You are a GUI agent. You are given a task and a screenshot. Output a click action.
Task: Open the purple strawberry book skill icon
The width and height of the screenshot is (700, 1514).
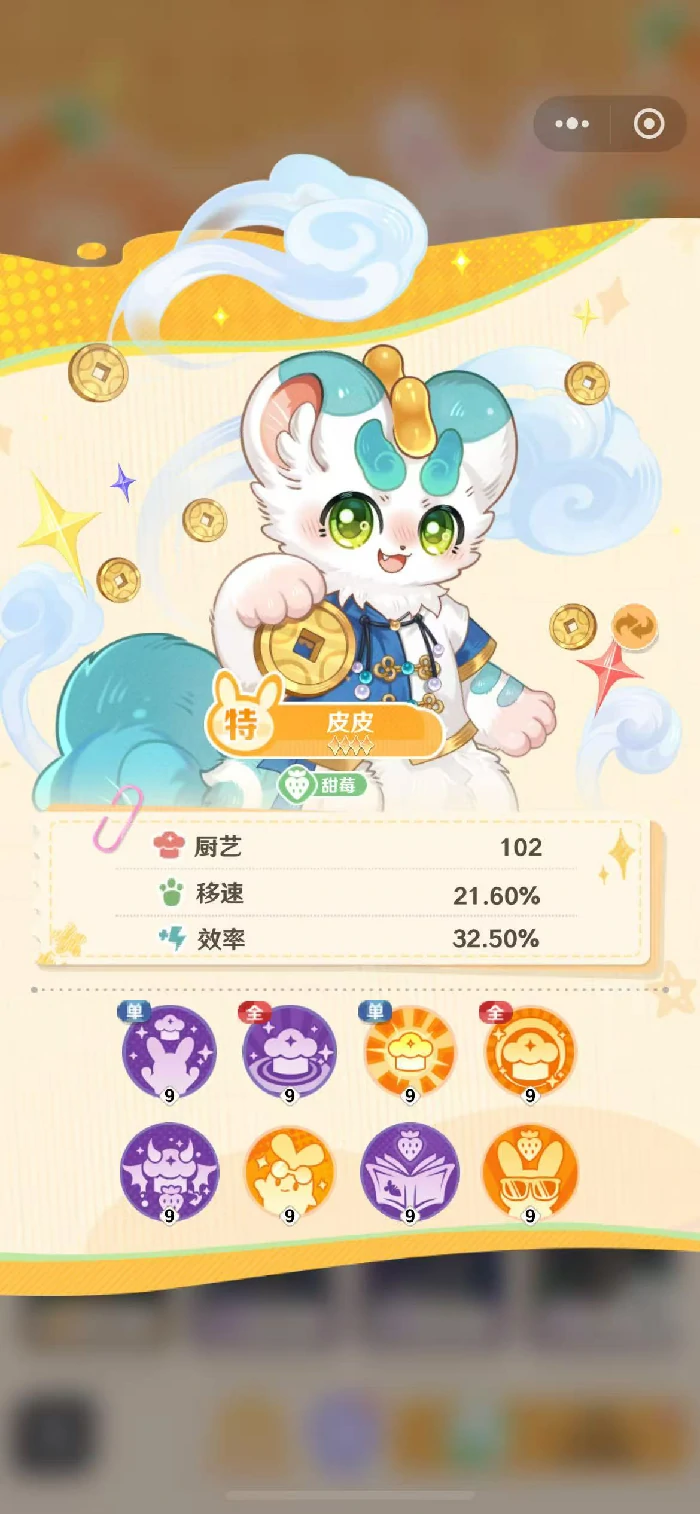[410, 1172]
